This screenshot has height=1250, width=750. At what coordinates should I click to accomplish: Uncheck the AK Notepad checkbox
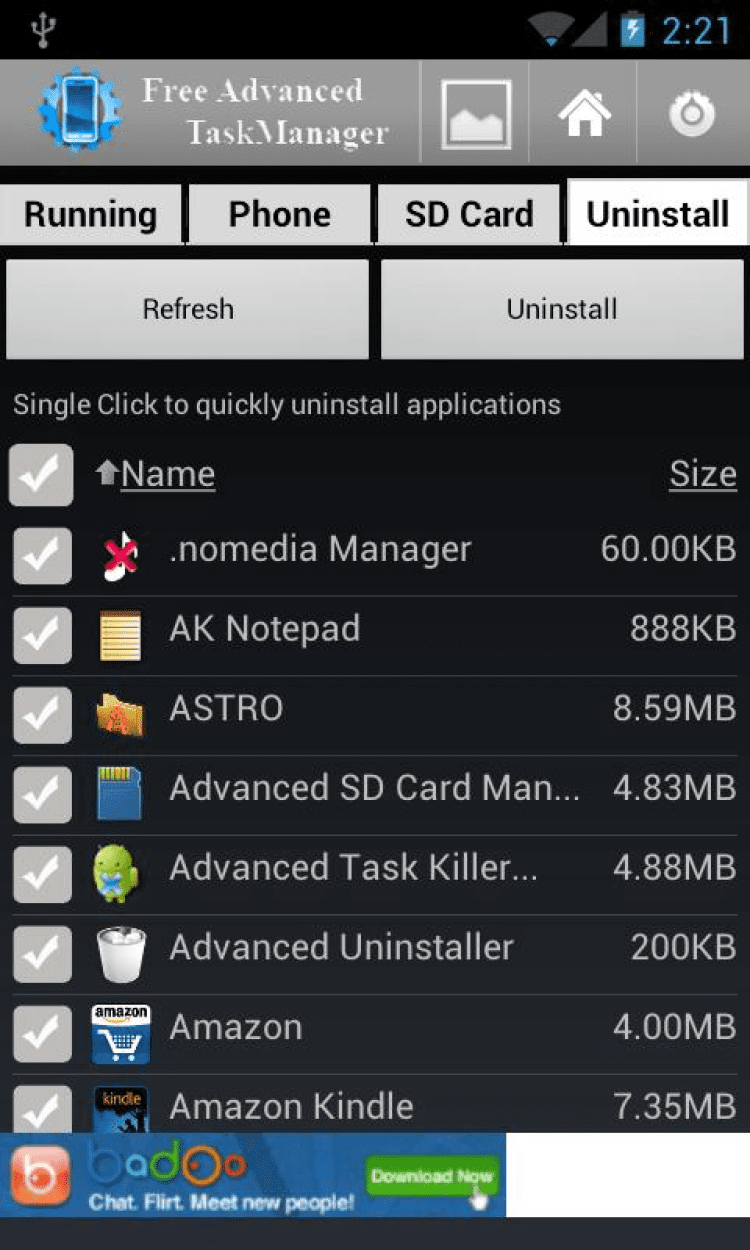42,635
